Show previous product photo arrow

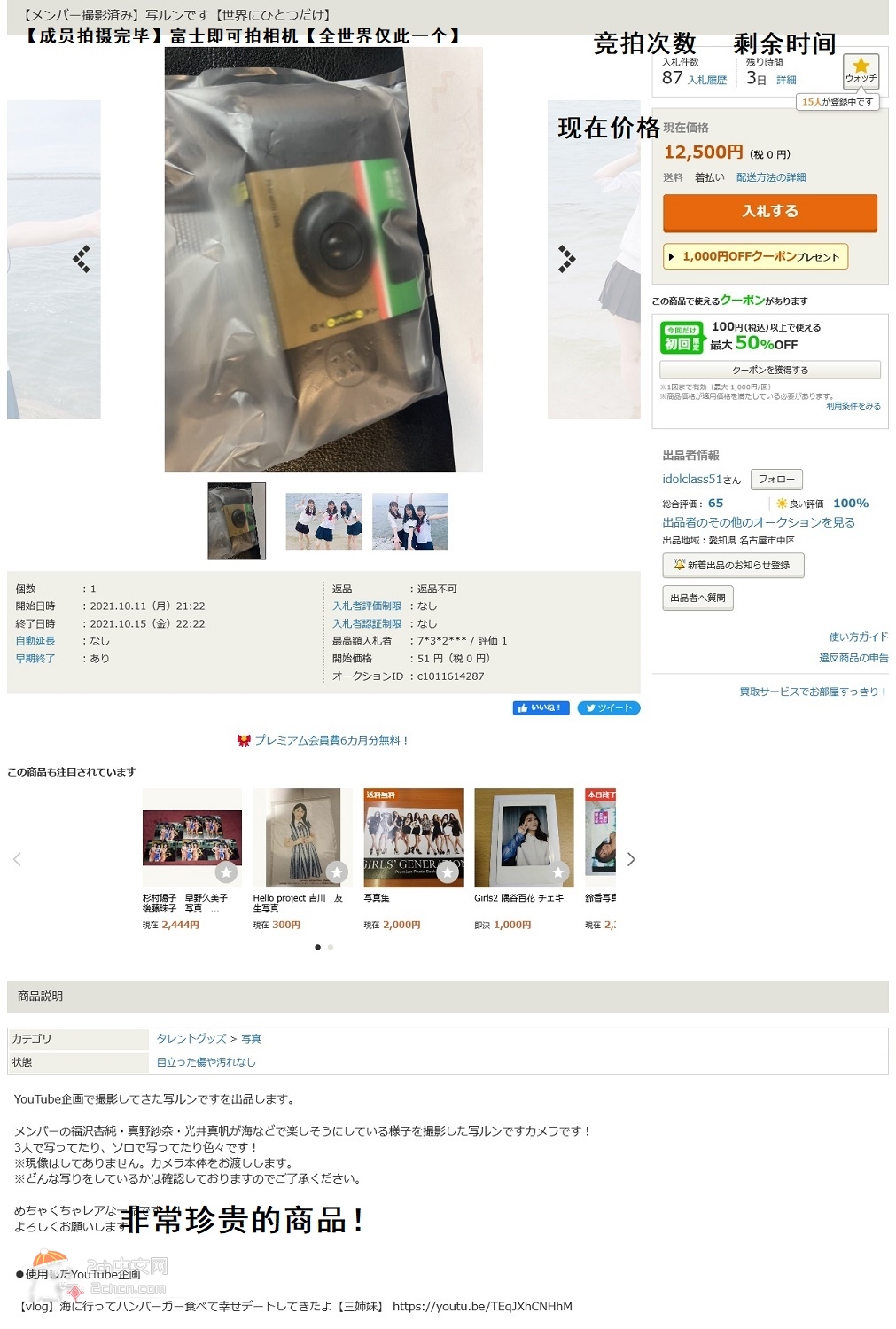click(82, 259)
